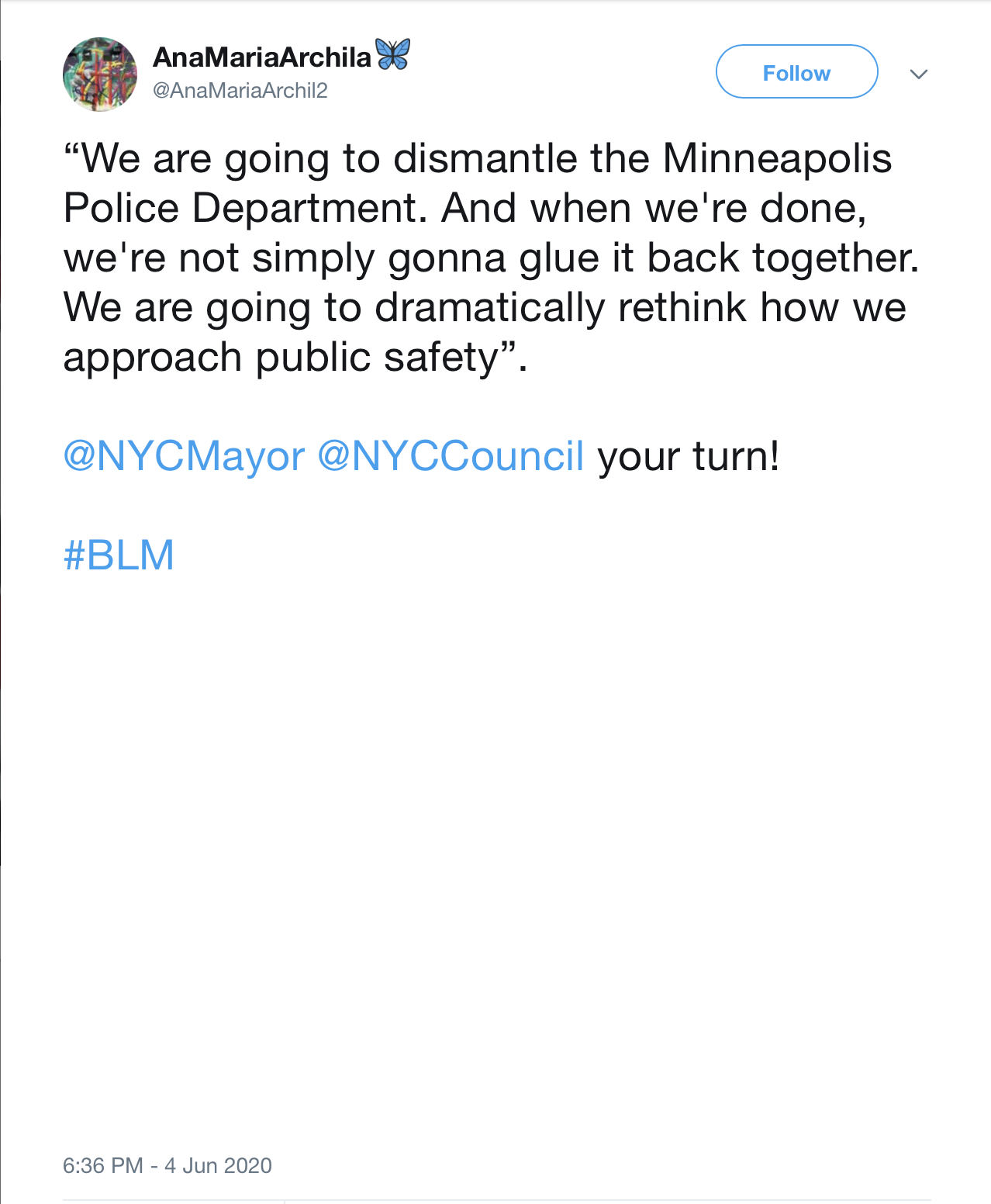Open the @NYCMayor mention

185,456
